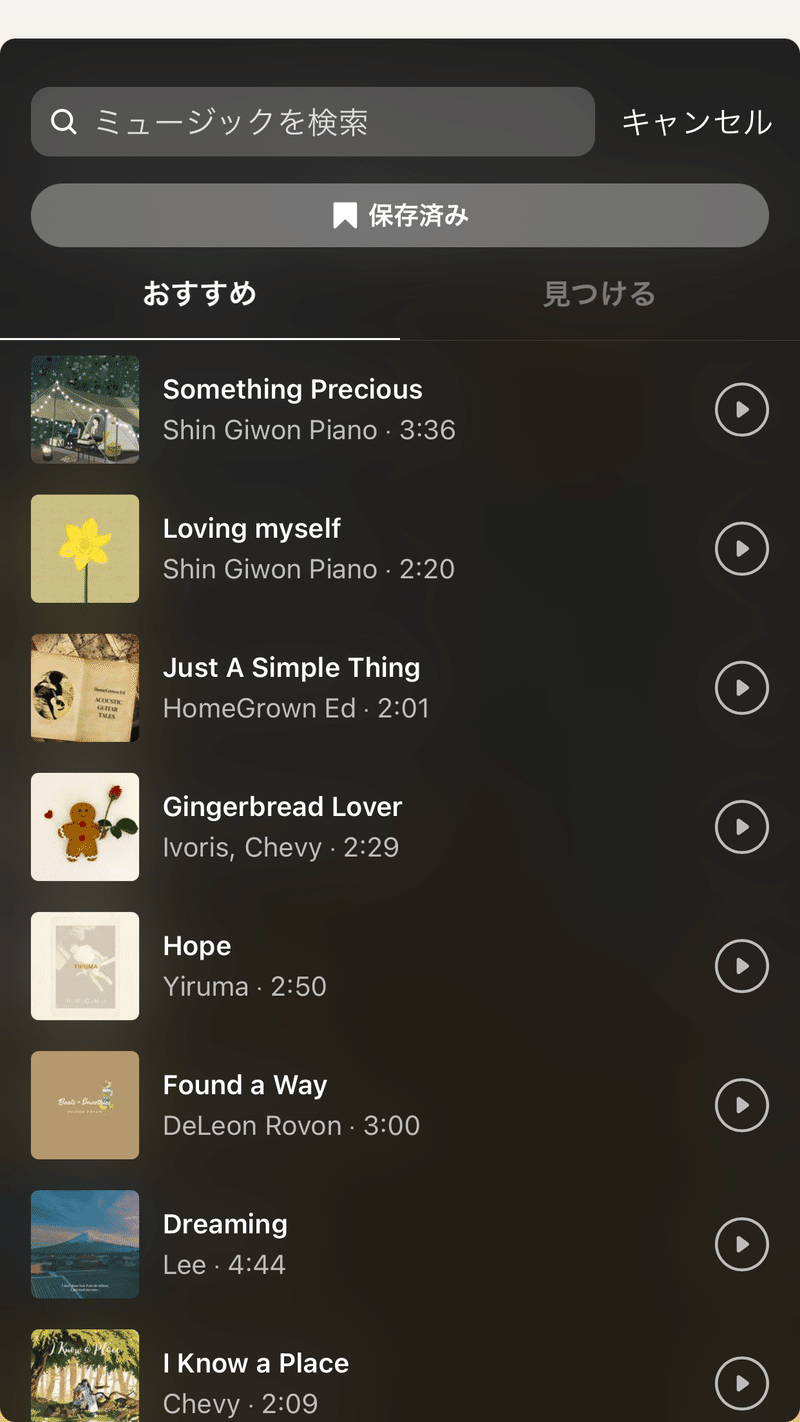Listen to a preview of Found a Way
The image size is (800, 1422).
pos(742,1105)
